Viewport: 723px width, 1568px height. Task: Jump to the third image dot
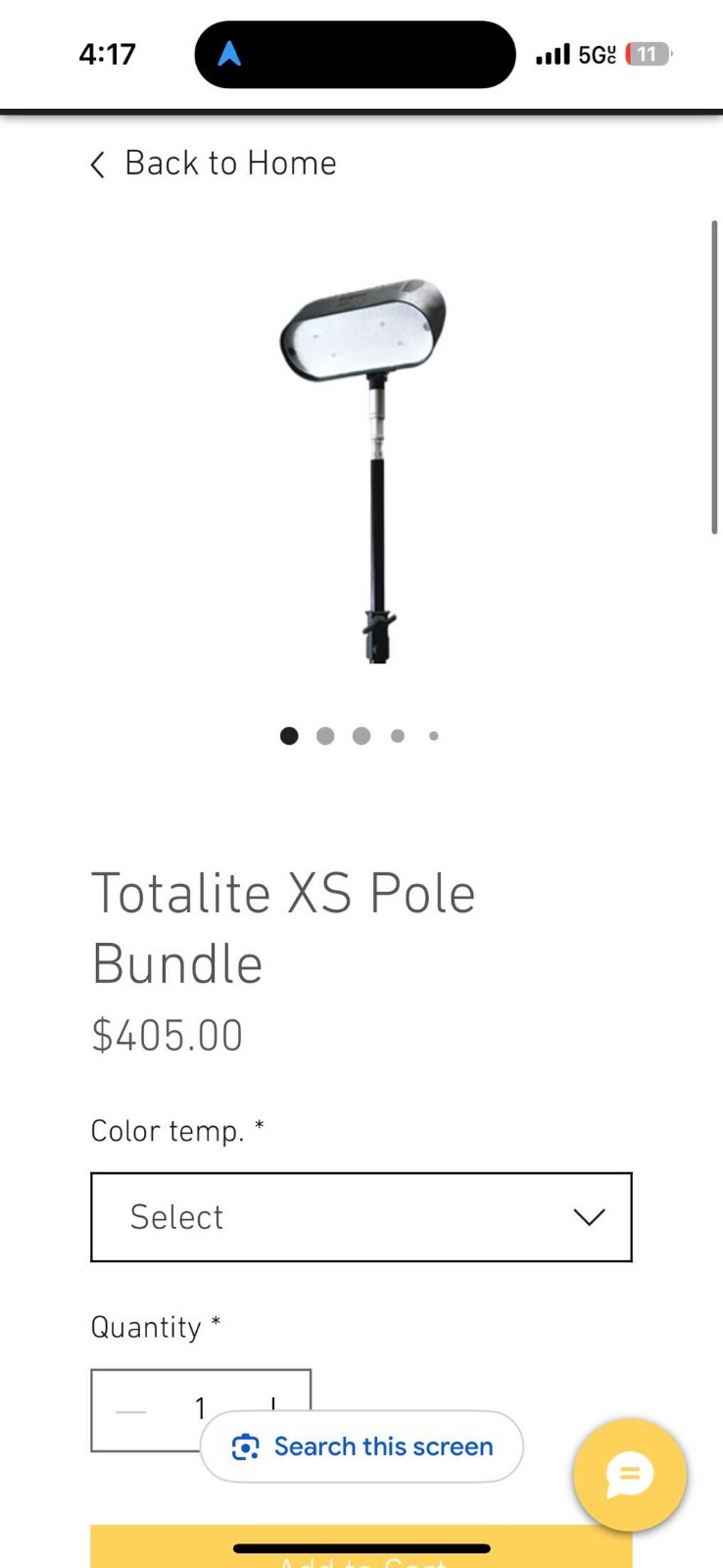pyautogui.click(x=361, y=736)
